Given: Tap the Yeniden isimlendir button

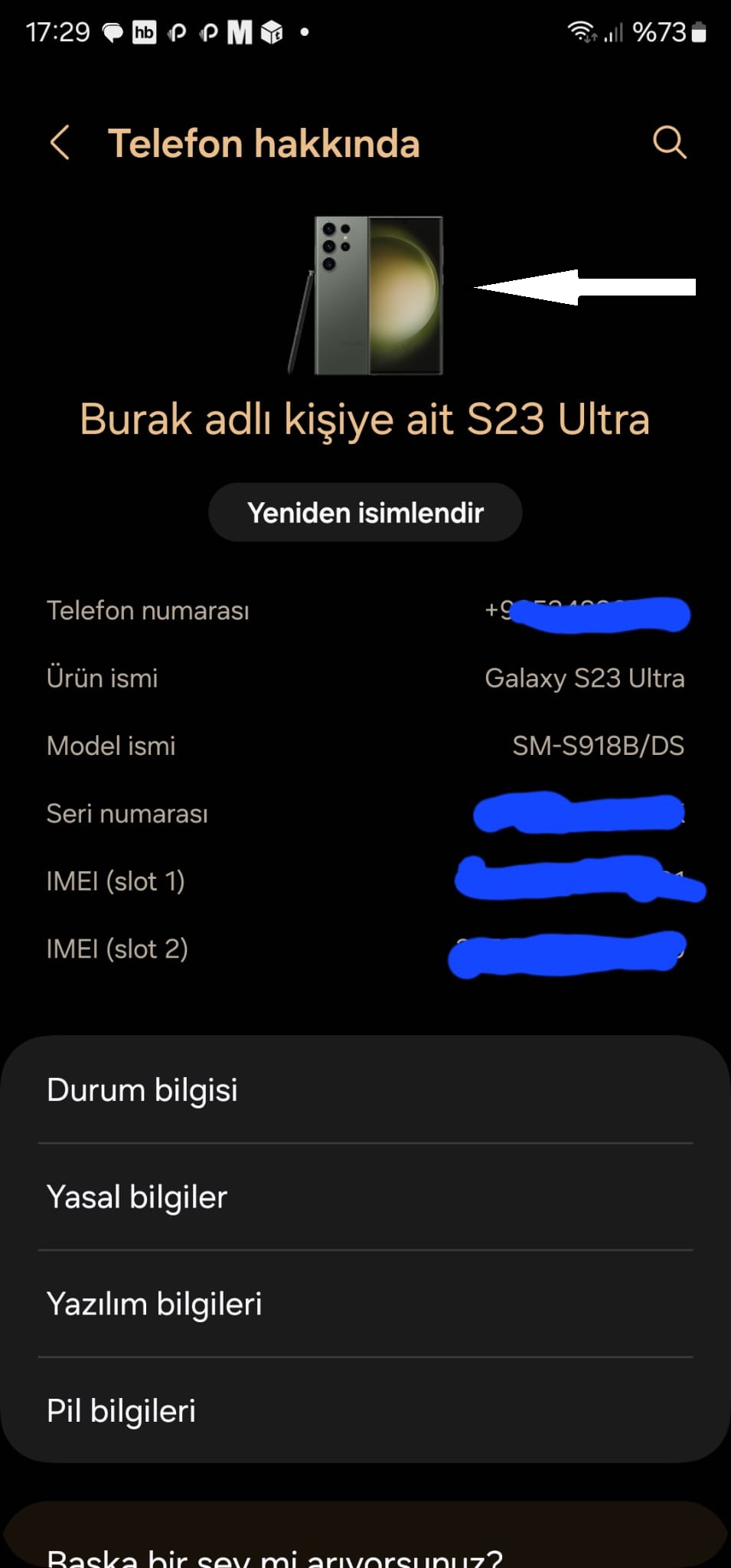Looking at the screenshot, I should [x=365, y=512].
